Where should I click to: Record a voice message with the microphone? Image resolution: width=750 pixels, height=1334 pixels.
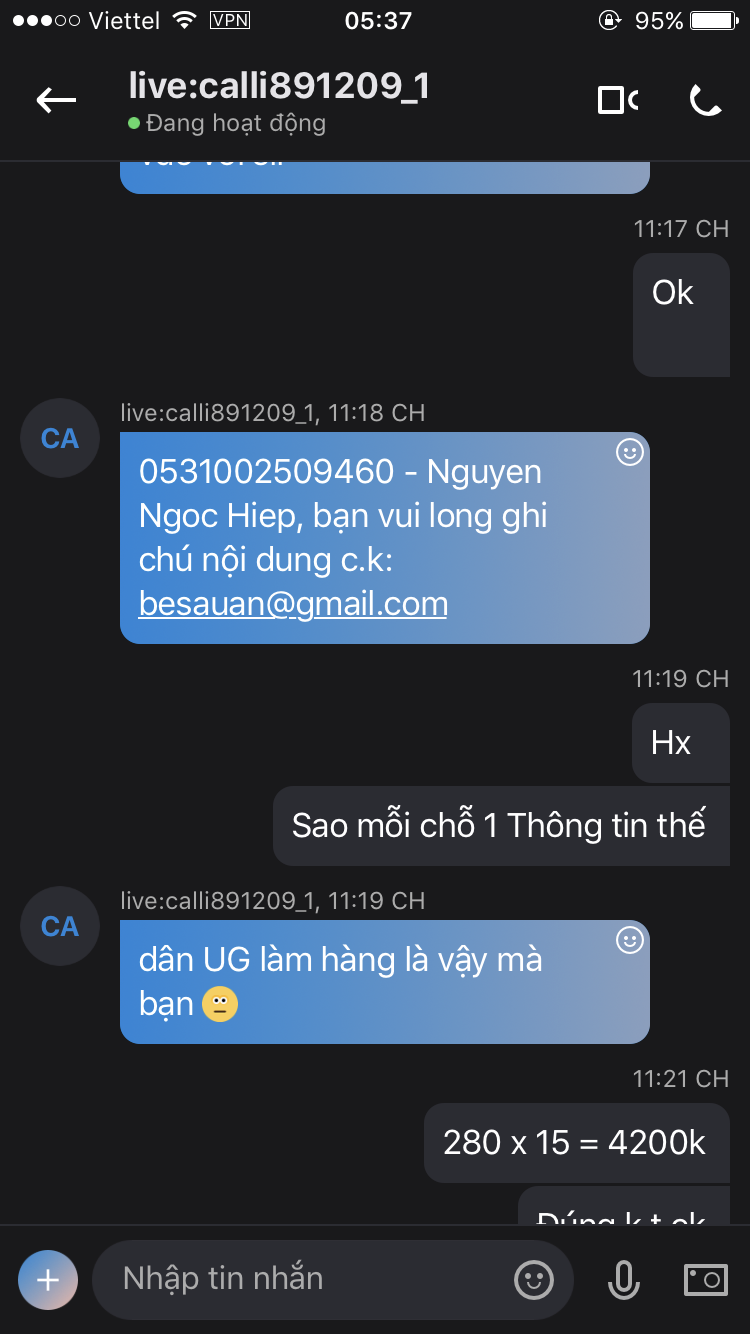pos(624,1279)
